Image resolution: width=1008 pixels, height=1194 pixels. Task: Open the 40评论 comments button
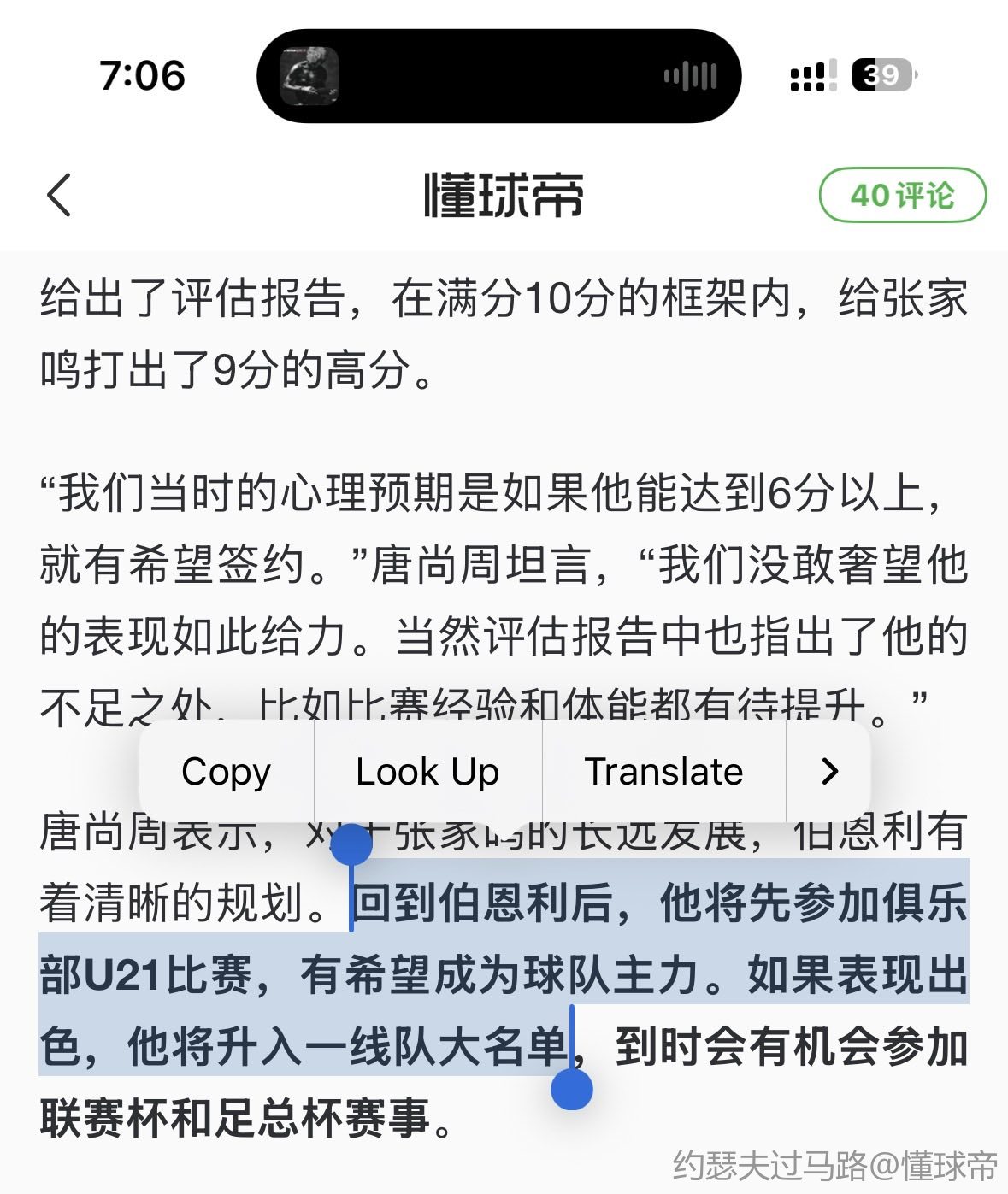click(902, 196)
